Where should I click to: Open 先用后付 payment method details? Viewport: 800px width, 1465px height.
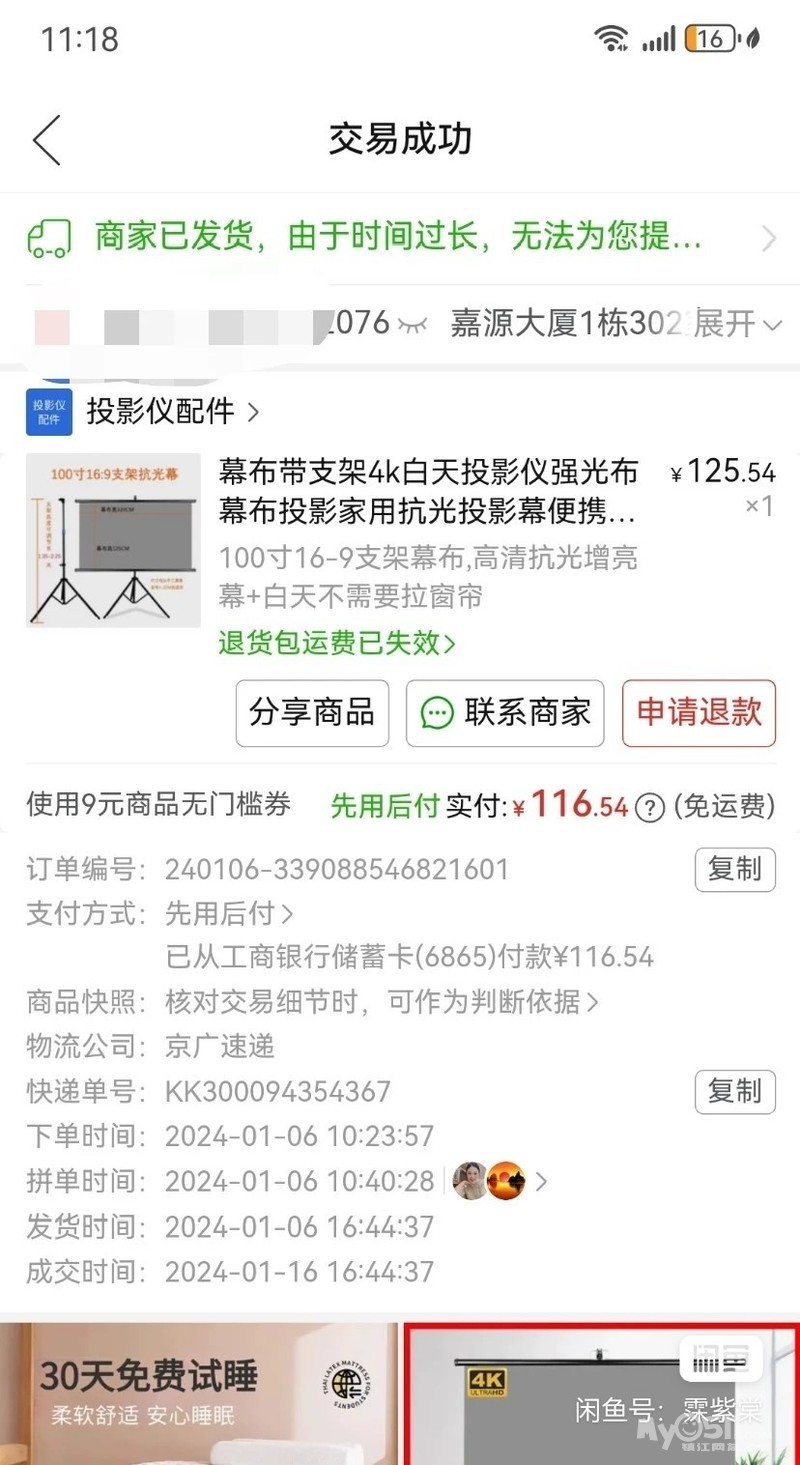pyautogui.click(x=230, y=913)
